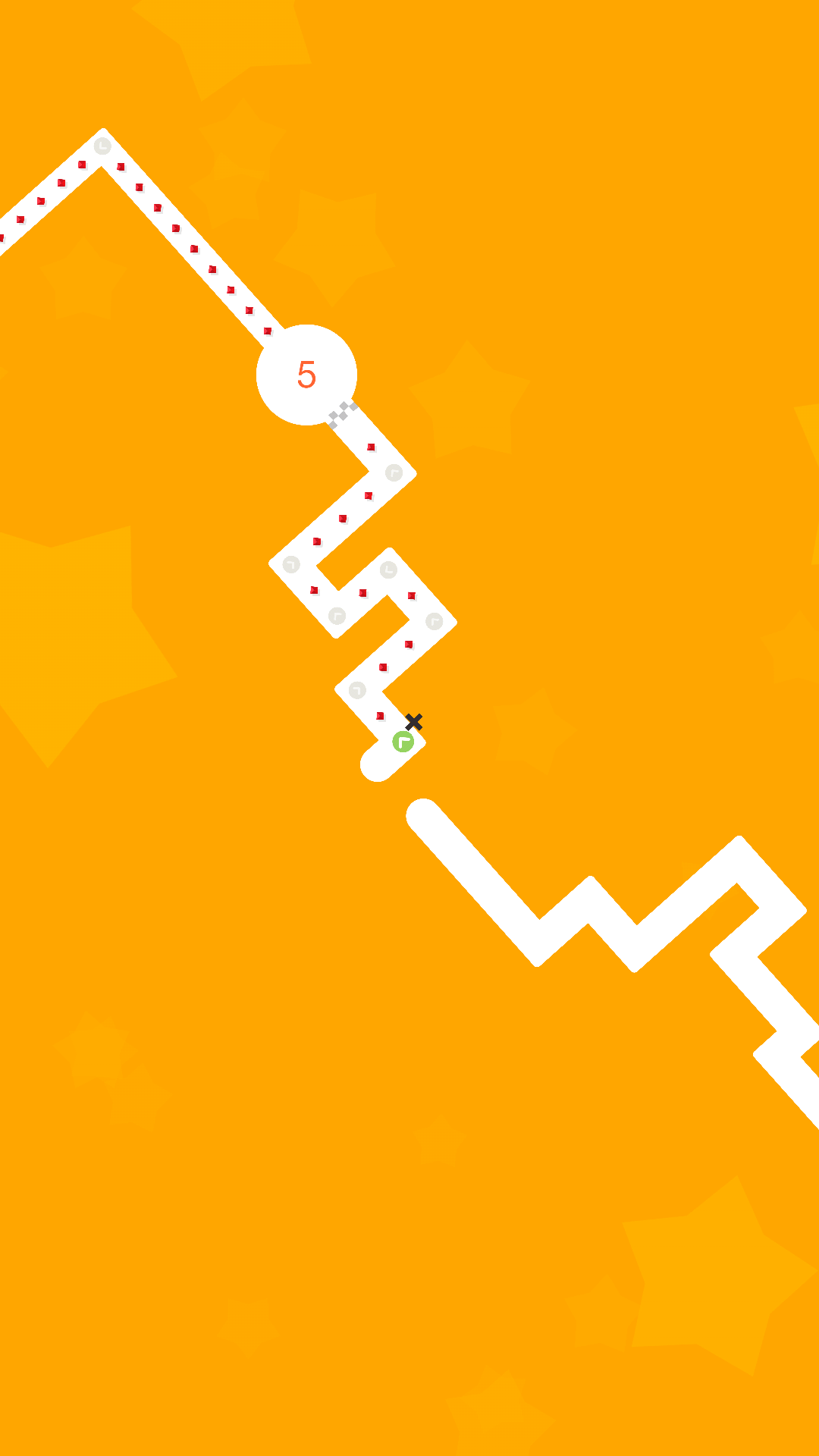Tap the green turn arrow marker
This screenshot has width=819, height=1456.
[403, 742]
